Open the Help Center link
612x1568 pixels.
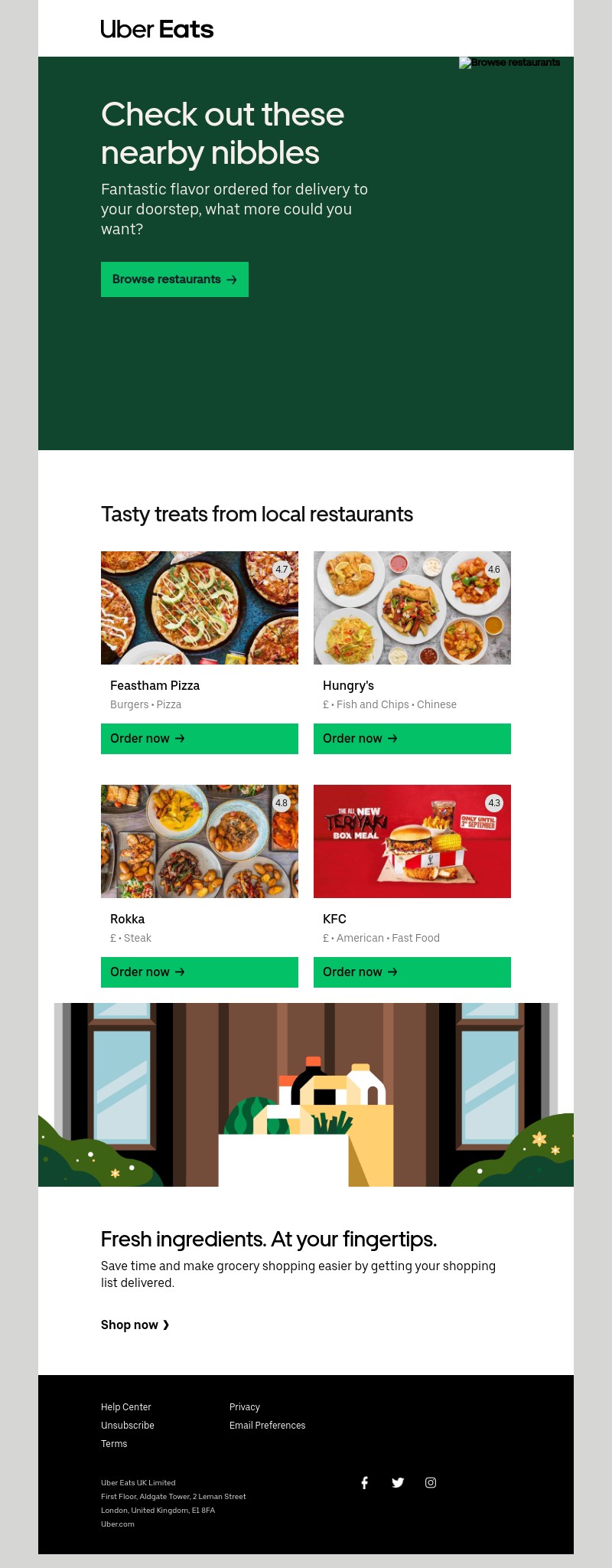(126, 1407)
